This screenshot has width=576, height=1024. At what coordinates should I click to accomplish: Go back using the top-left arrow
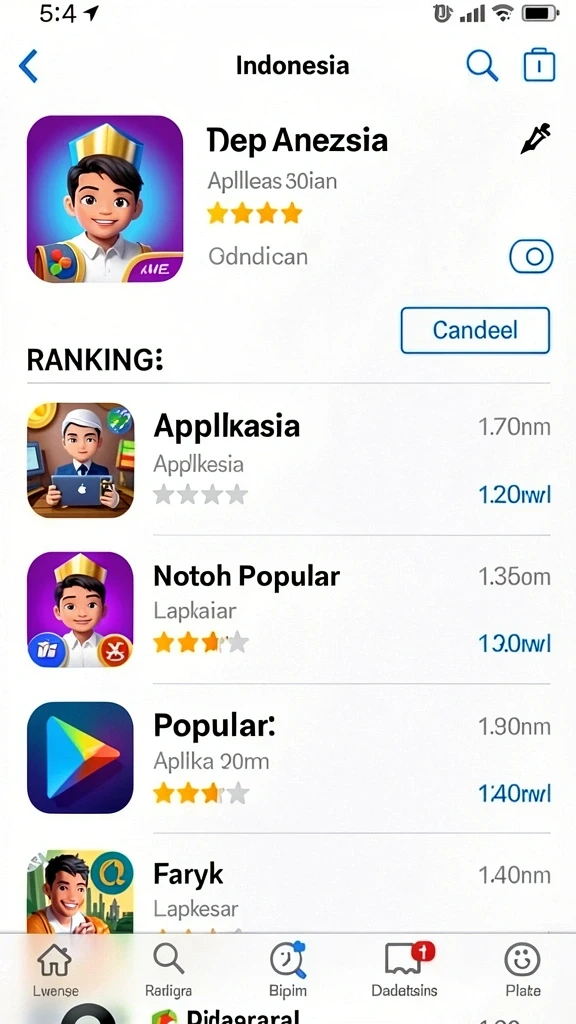(28, 66)
